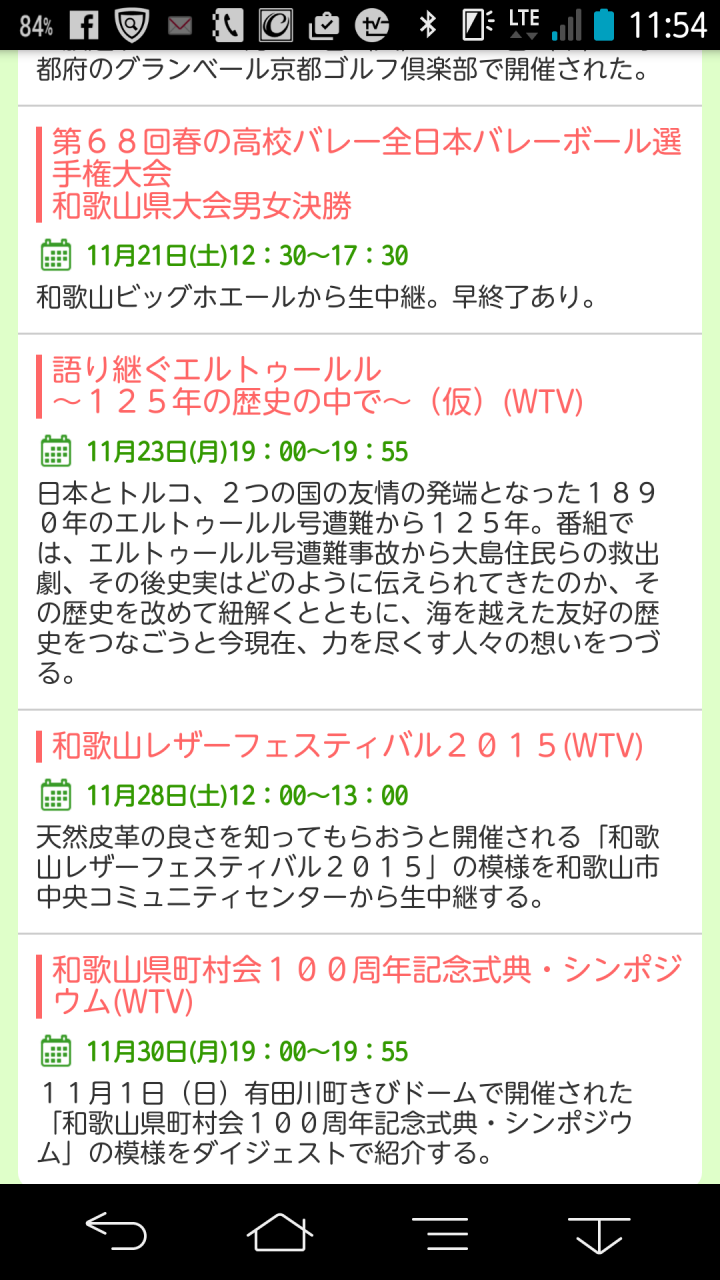Screen dimensions: 720x1280
Task: Open the system menu button
Action: coord(441,1232)
